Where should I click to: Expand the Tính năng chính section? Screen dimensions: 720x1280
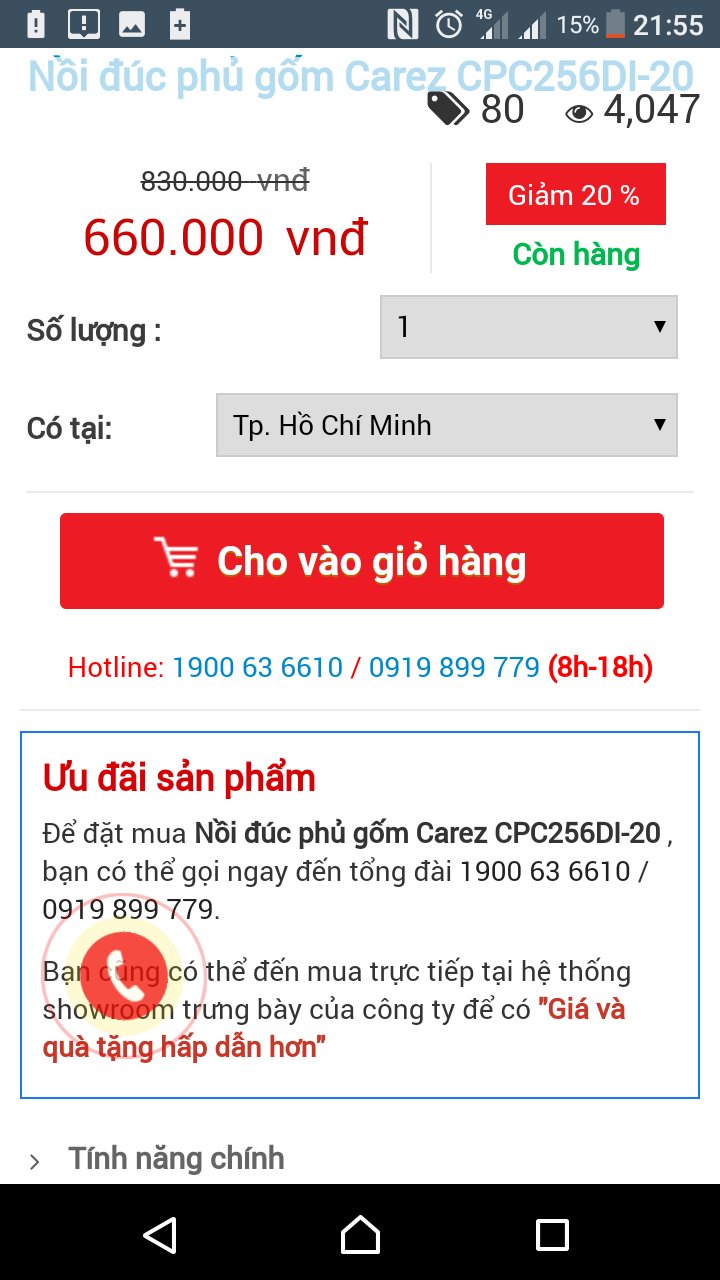click(x=176, y=1158)
